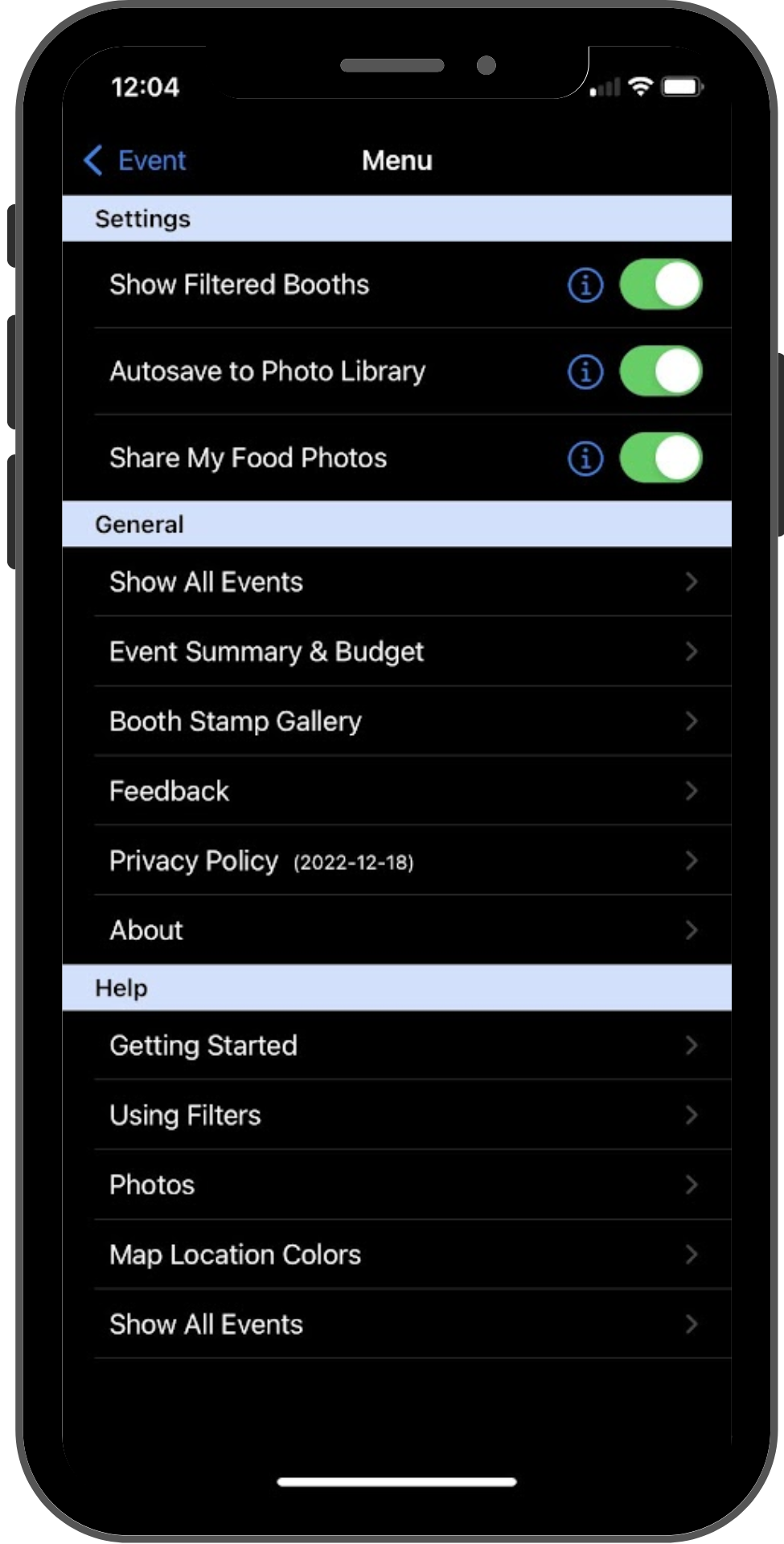
Task: View info about Autosave to Photo Library
Action: pyautogui.click(x=585, y=372)
